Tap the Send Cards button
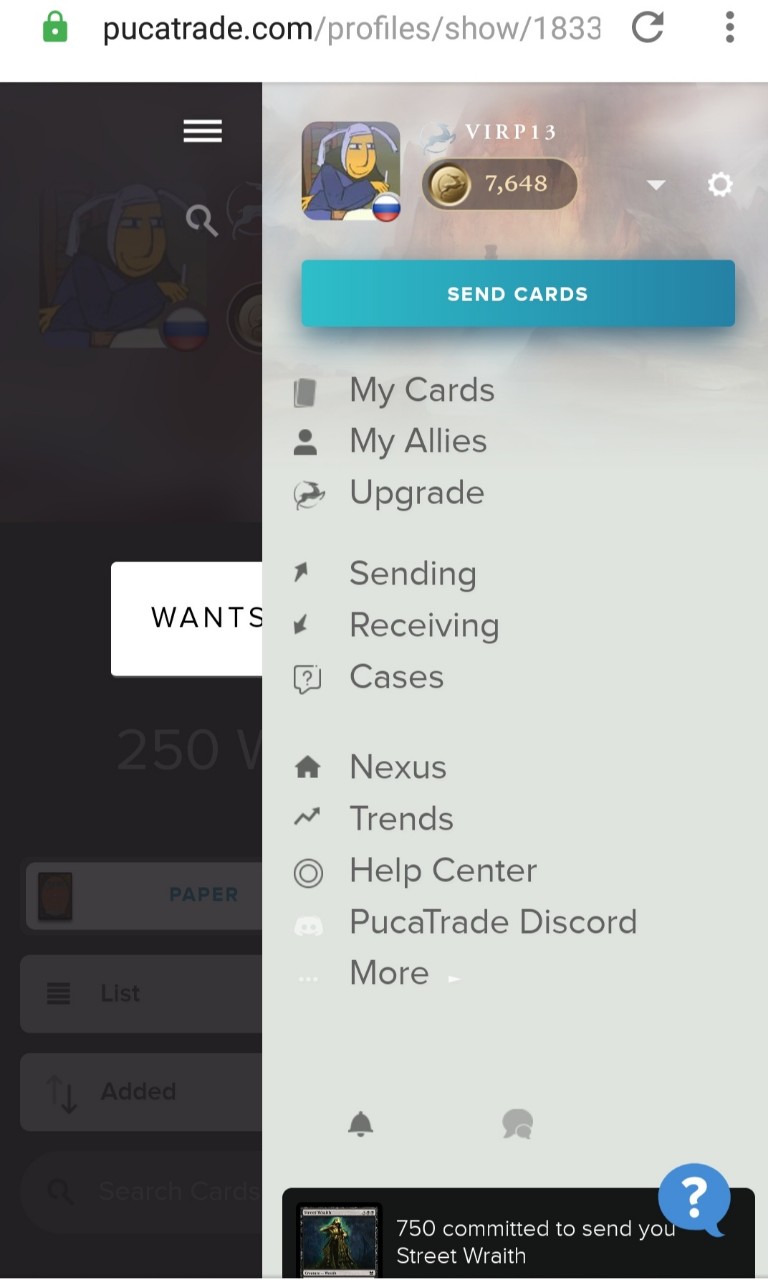The image size is (768, 1280). 518,294
